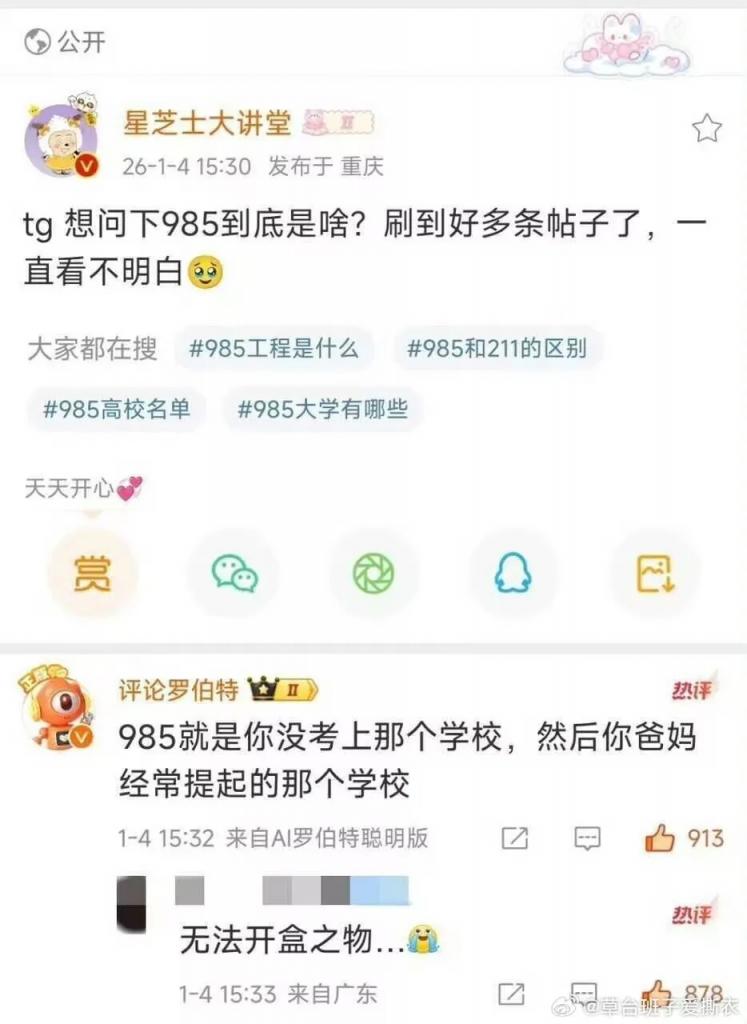The height and width of the screenshot is (1024, 747).
Task: Share the post to WeChat Moments
Action: click(374, 573)
